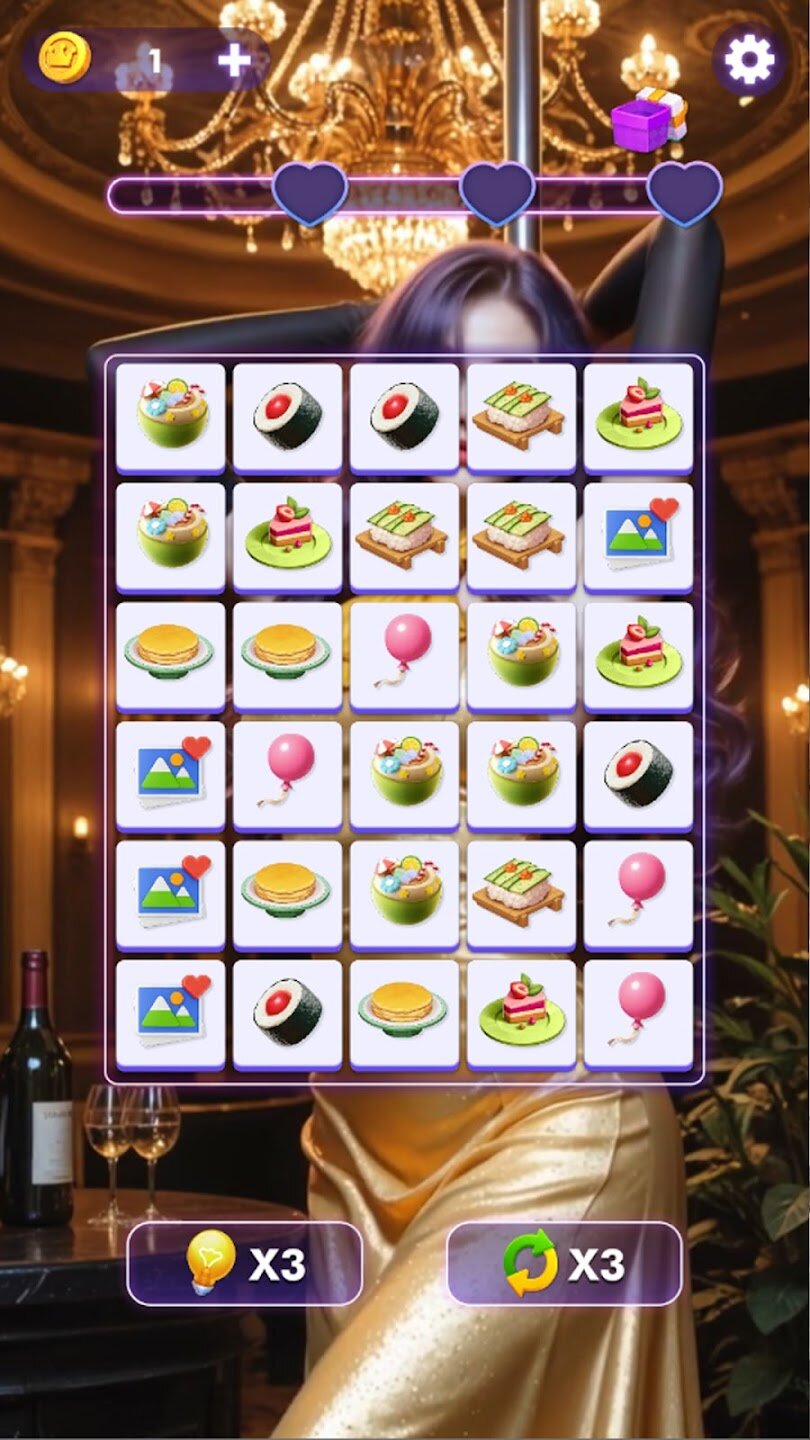This screenshot has width=810, height=1440.
Task: Add more coins with the plus button
Action: pos(234,61)
